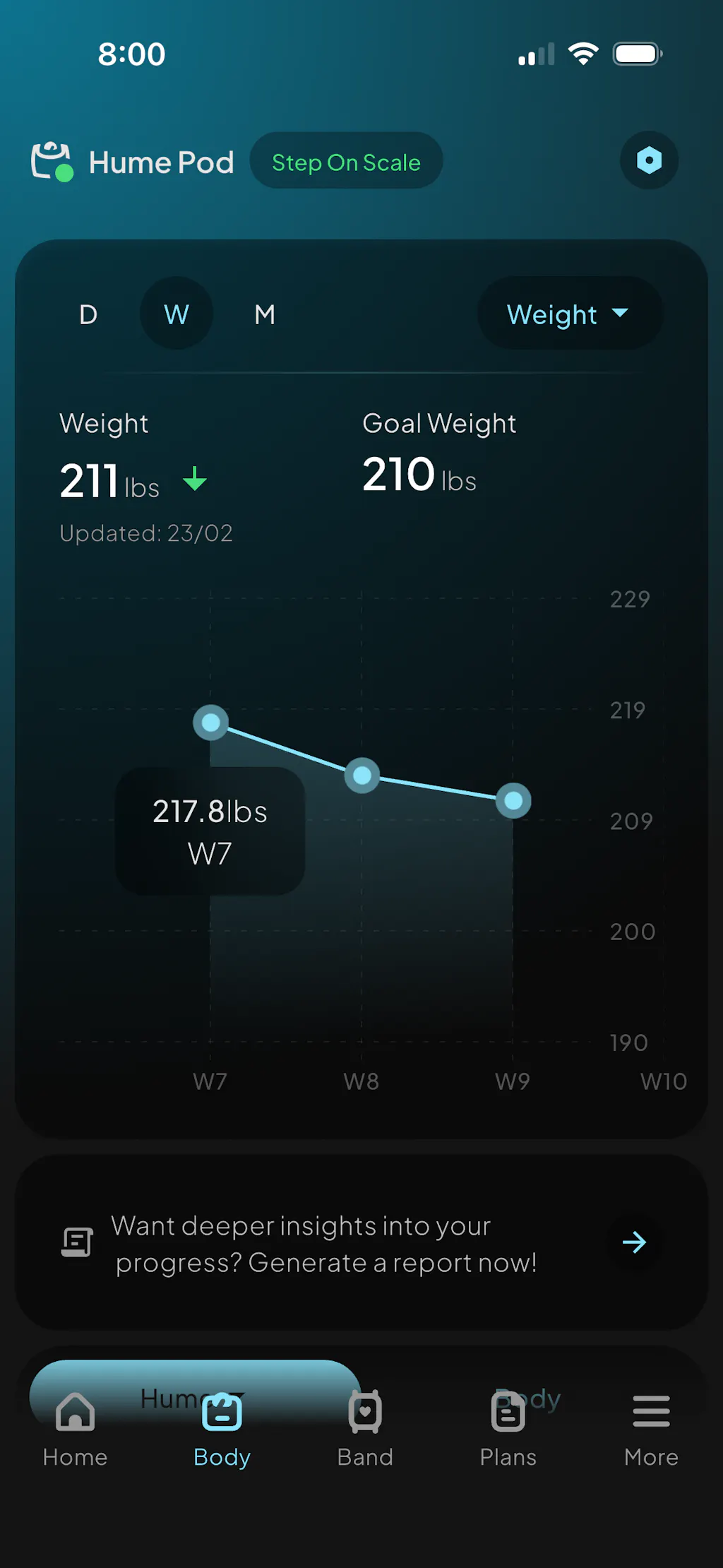Select the W weekly view

click(177, 314)
